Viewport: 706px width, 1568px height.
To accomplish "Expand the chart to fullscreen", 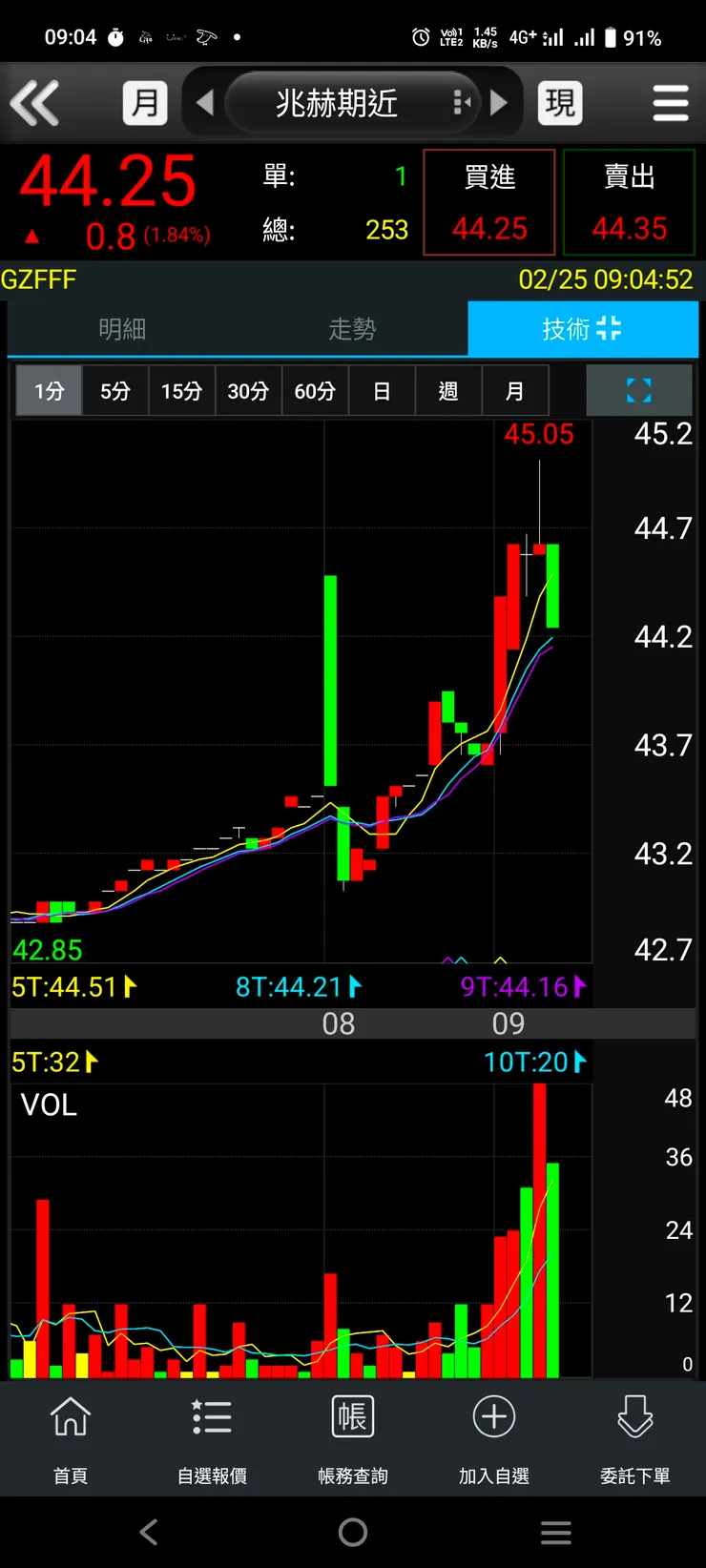I will pyautogui.click(x=638, y=390).
